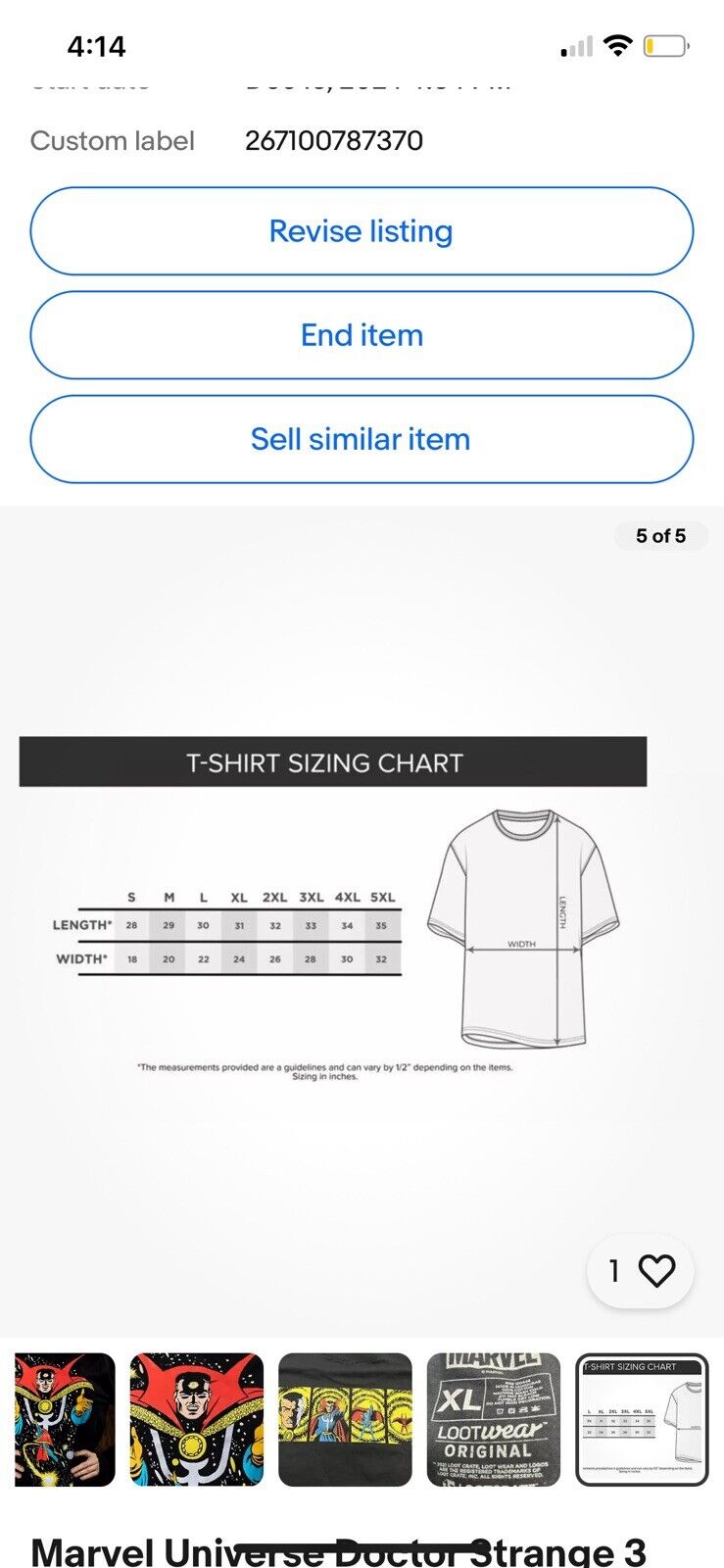View the first Doctor Strange thumbnail
This screenshot has height=1568, width=724.
click(x=65, y=1419)
